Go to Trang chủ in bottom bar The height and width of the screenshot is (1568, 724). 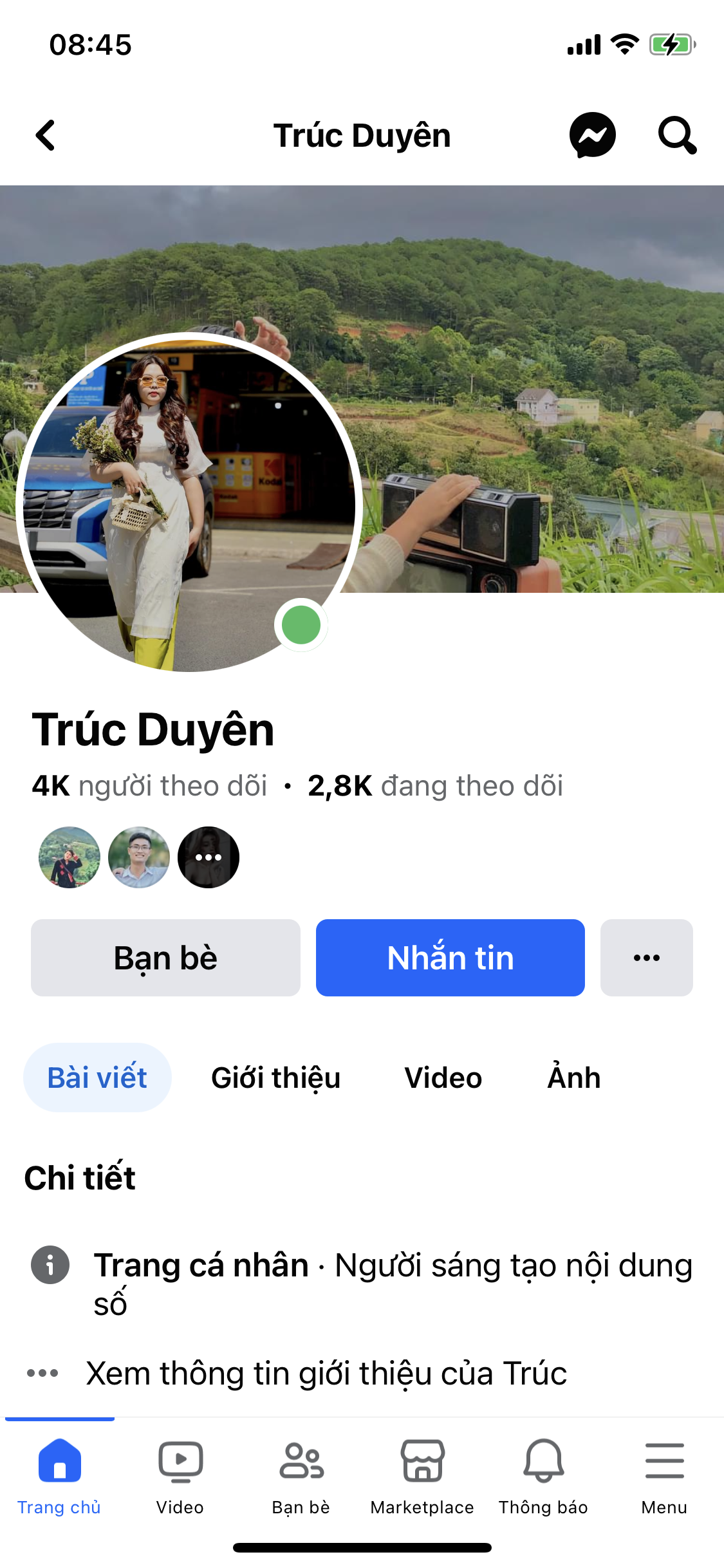click(59, 1475)
